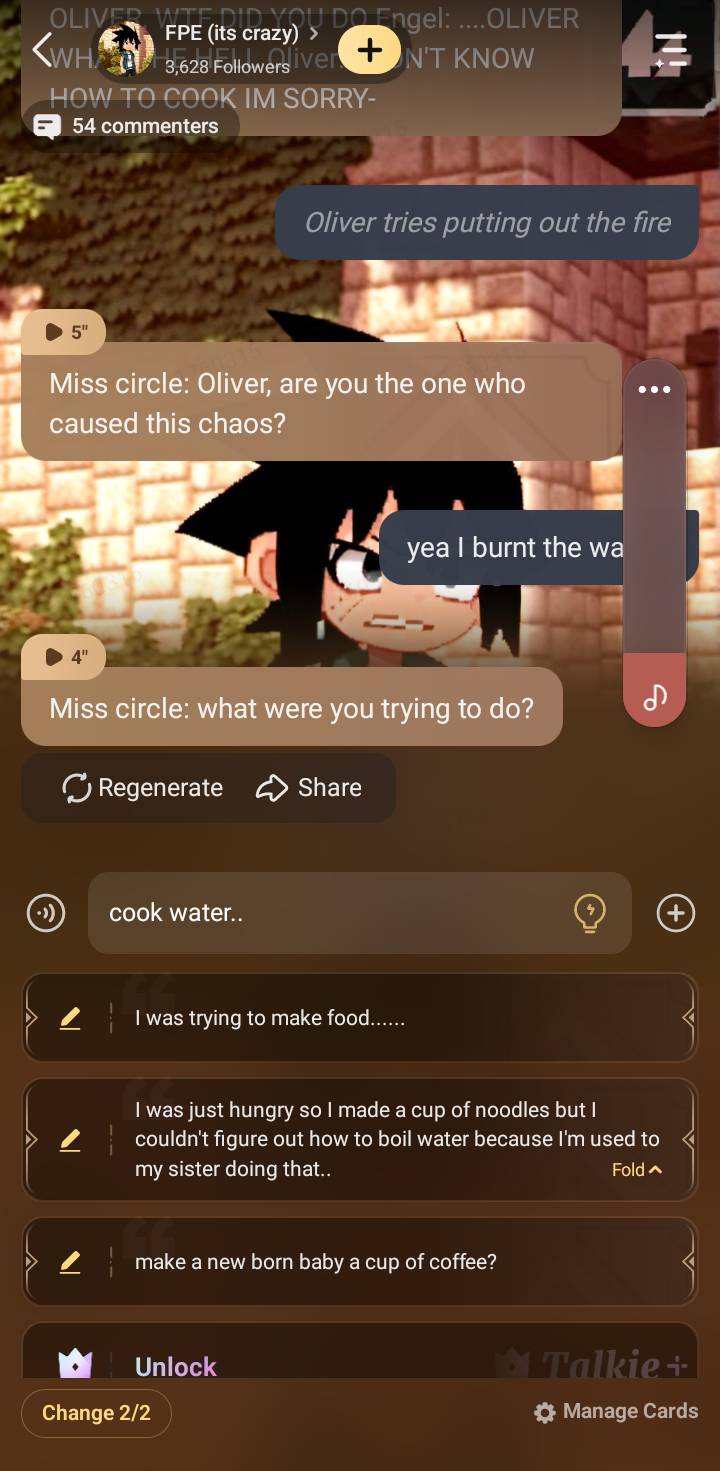Open the top-right menu icon
Image resolution: width=720 pixels, height=1471 pixels.
670,49
